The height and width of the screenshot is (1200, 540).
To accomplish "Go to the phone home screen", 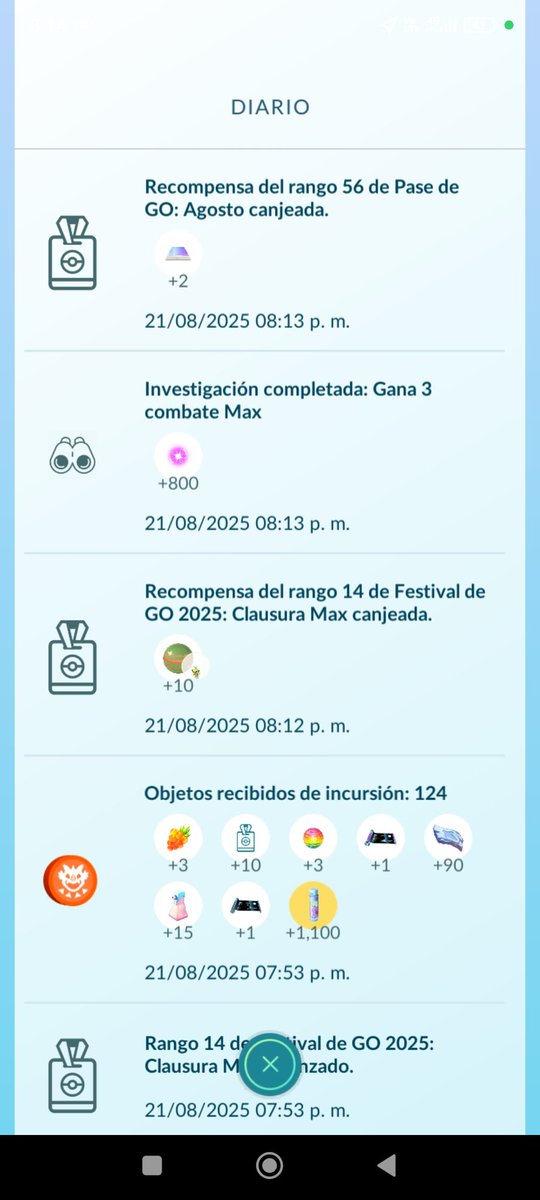I will (x=269, y=1165).
